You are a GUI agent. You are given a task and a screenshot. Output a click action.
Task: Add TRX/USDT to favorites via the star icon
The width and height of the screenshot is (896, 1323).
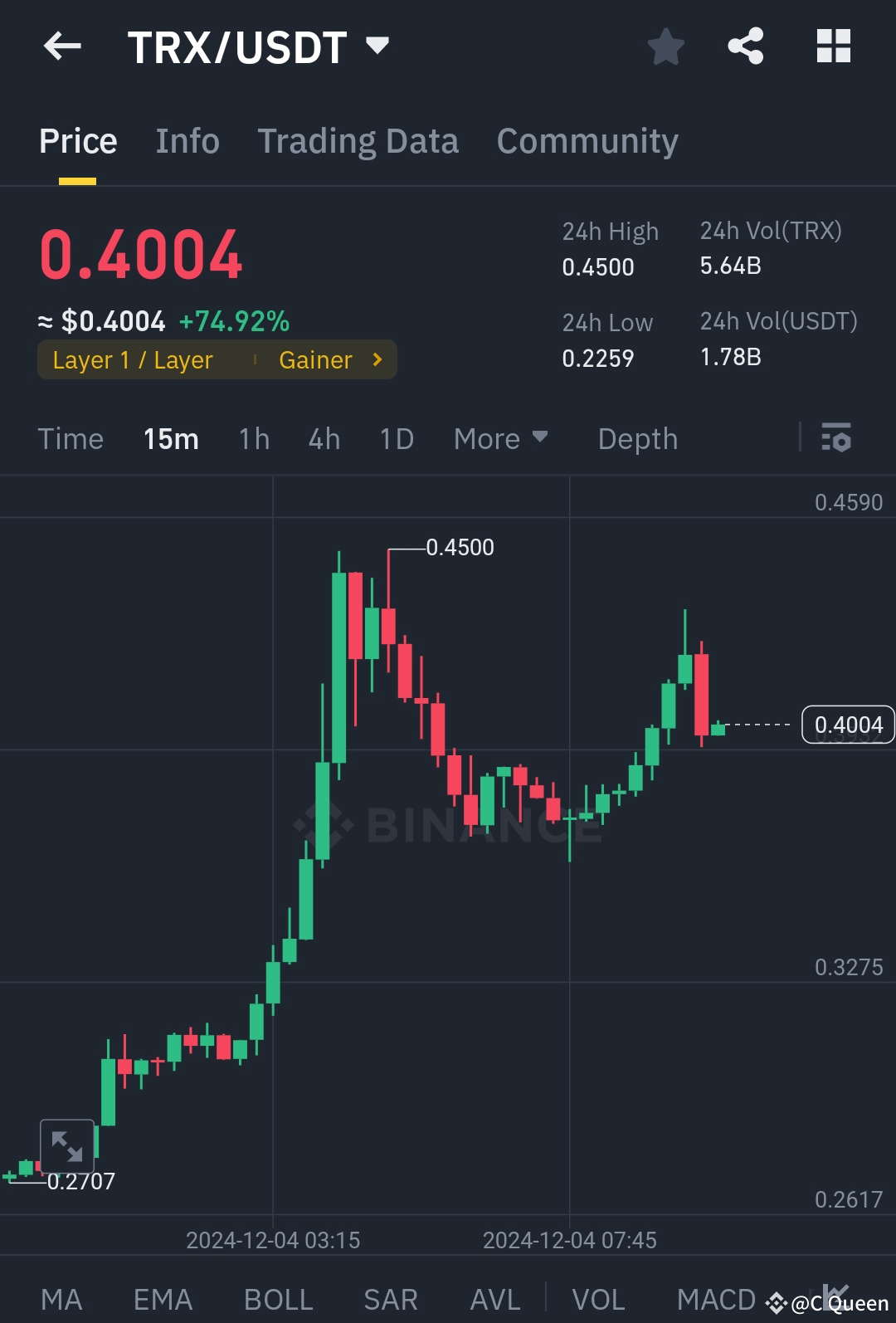point(666,47)
